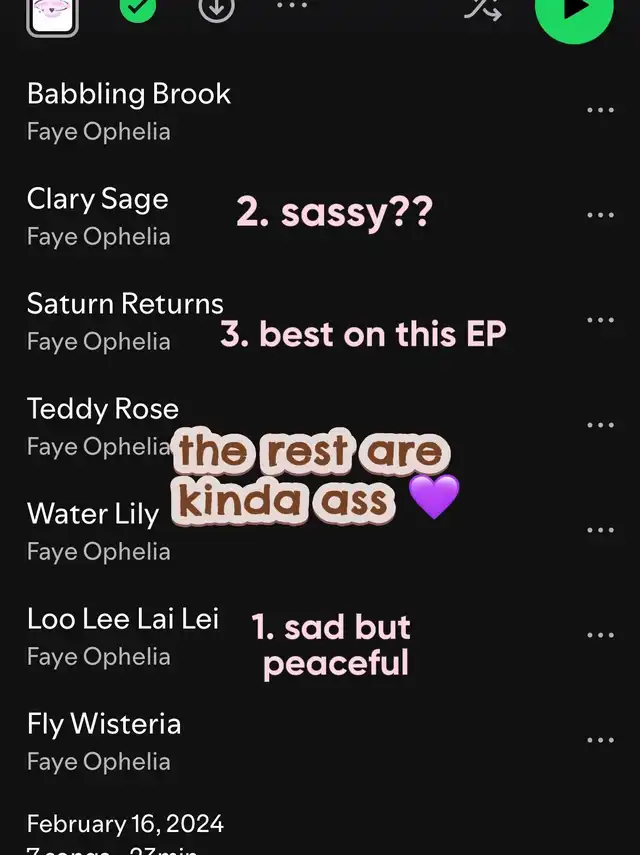Screen dimensions: 640x855
Task: Open more options for Water Lily
Action: 600,530
